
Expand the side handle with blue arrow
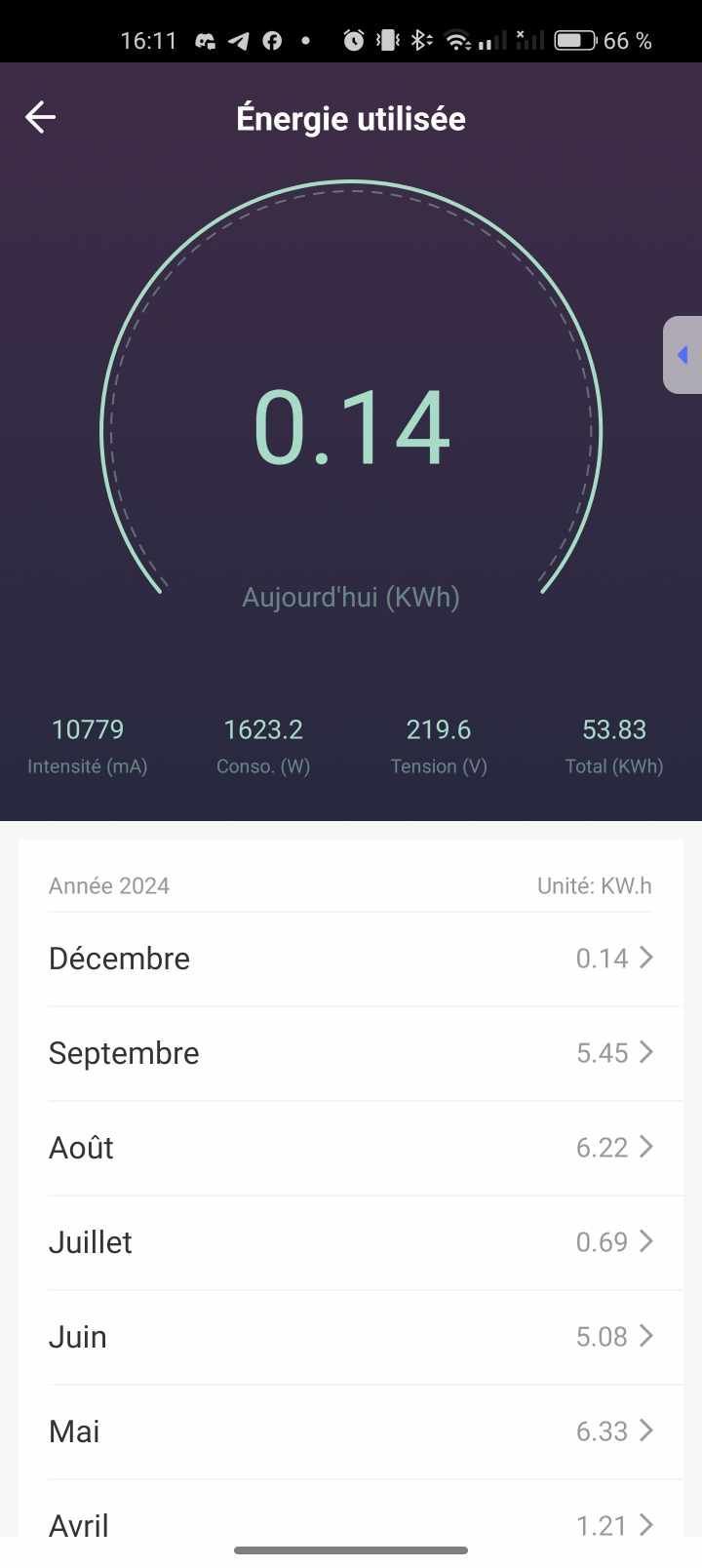pos(683,355)
